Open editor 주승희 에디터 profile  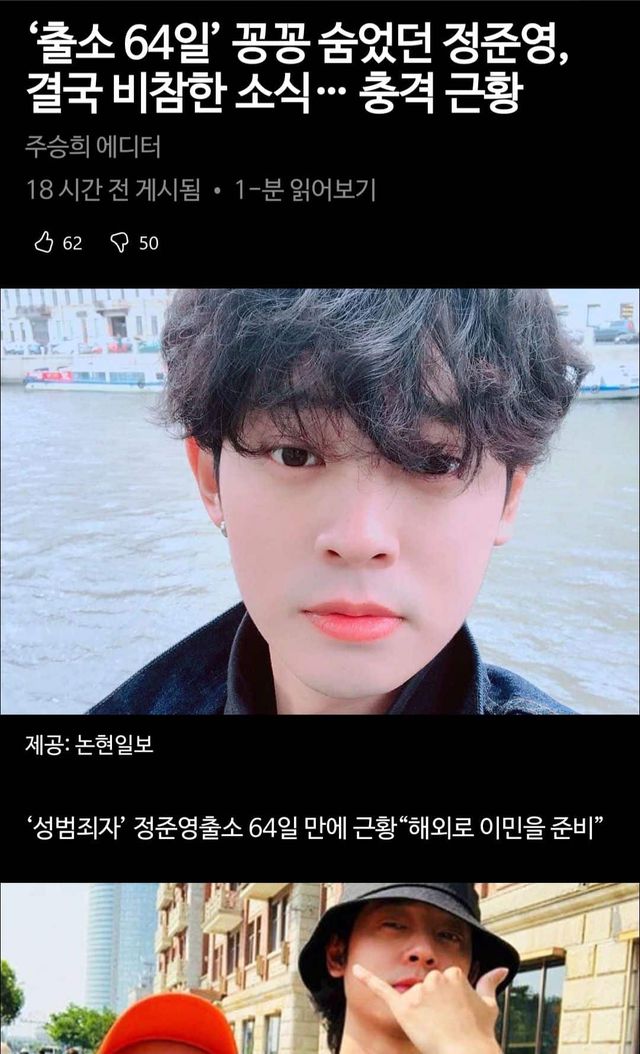point(93,148)
